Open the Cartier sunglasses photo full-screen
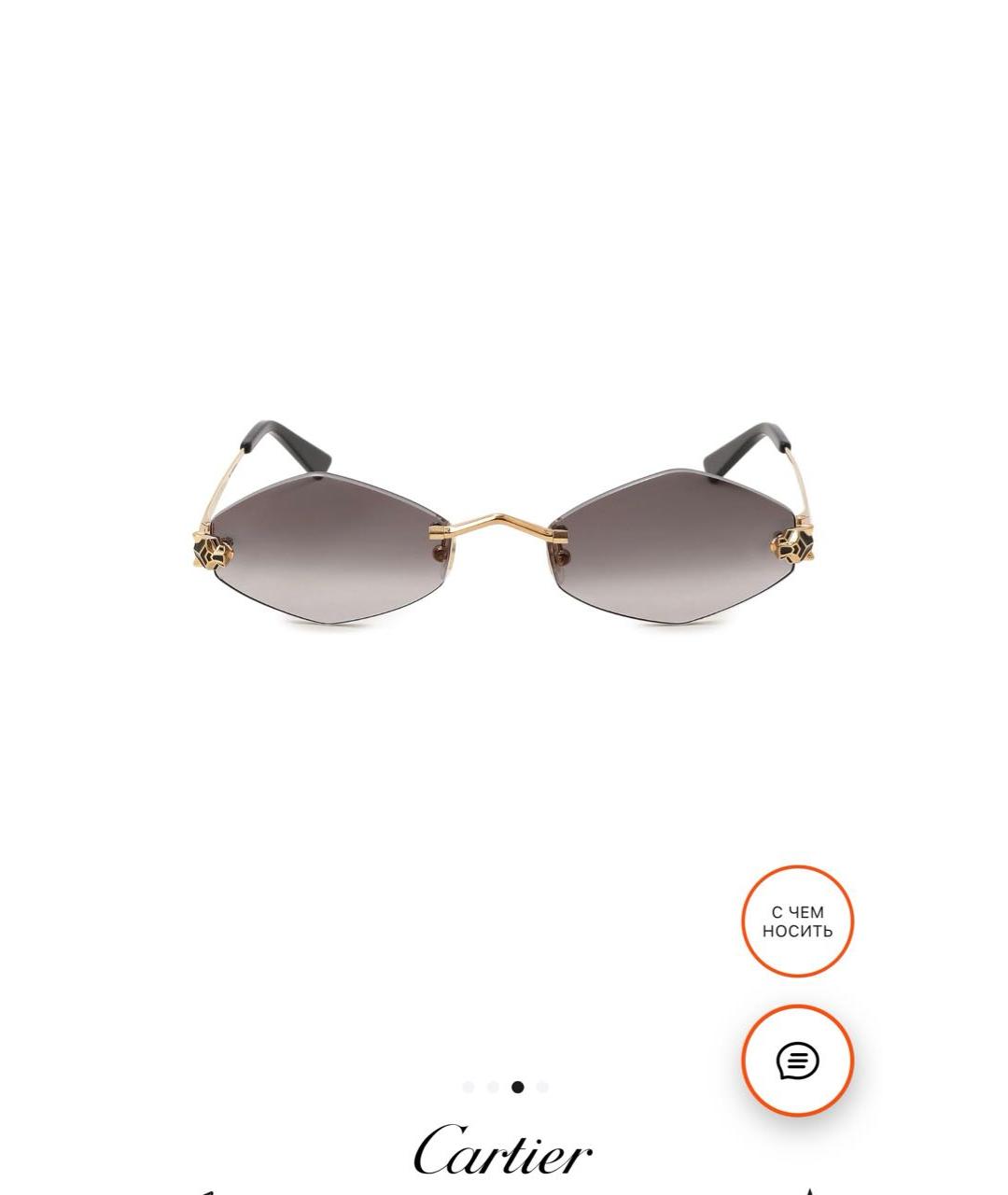 504,541
